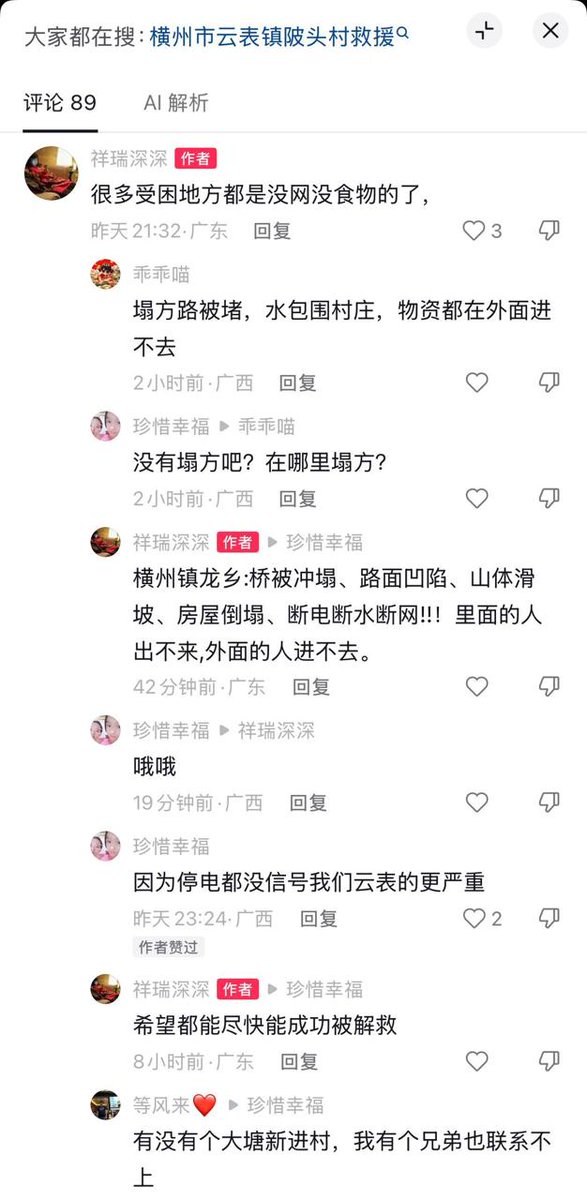The height and width of the screenshot is (1200, 587).
Task: Like the 横州镇龙乡 comment by 祥瑞深深
Action: [477, 687]
